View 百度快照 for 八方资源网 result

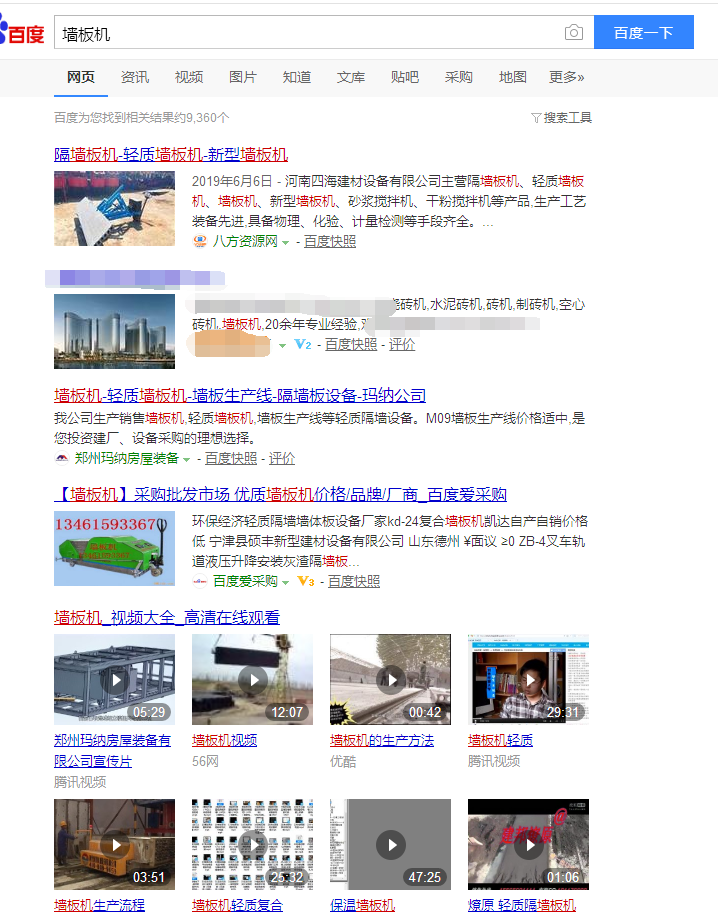point(330,241)
